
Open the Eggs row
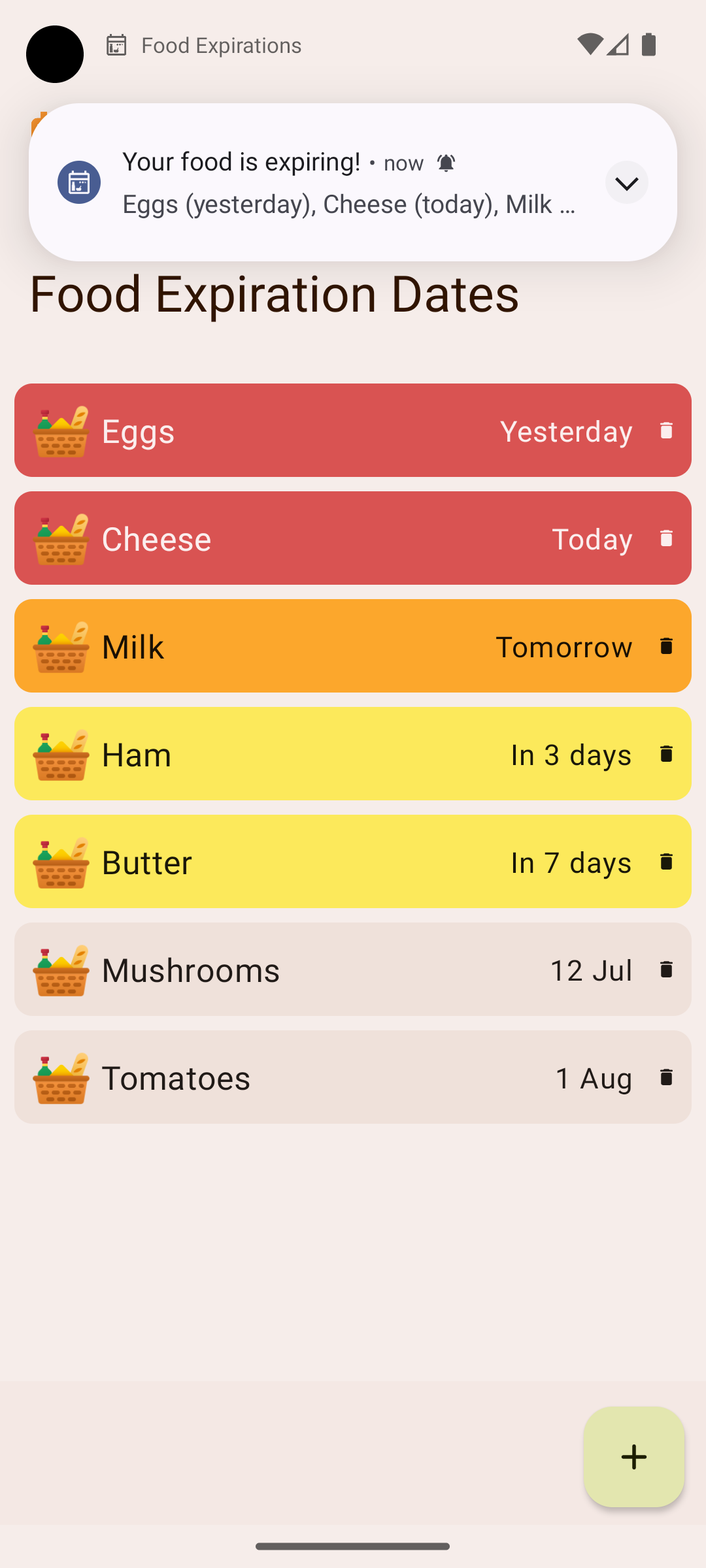tap(294, 431)
